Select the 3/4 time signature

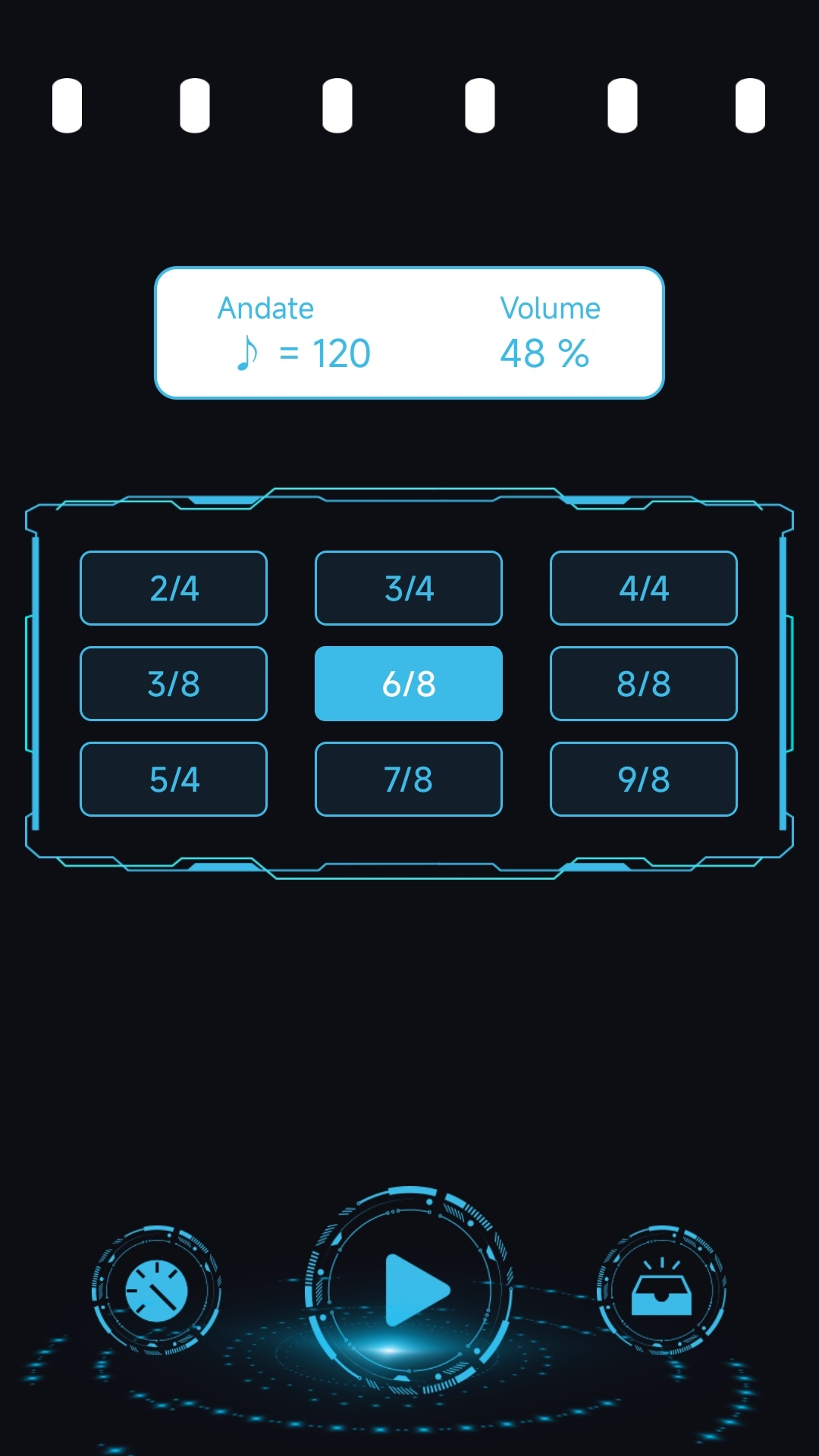tap(409, 588)
